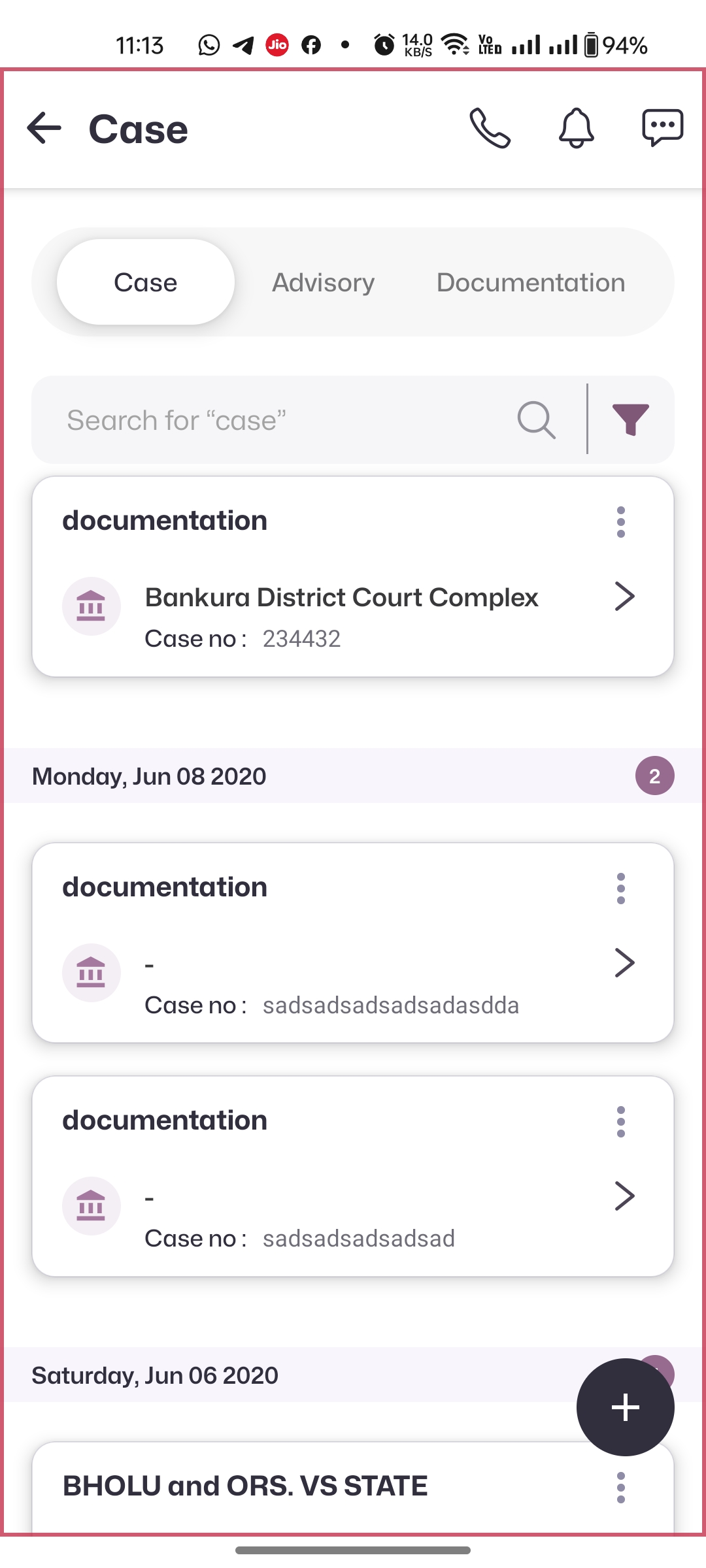Go back using the top-left arrow
The height and width of the screenshot is (1568, 706).
(44, 128)
